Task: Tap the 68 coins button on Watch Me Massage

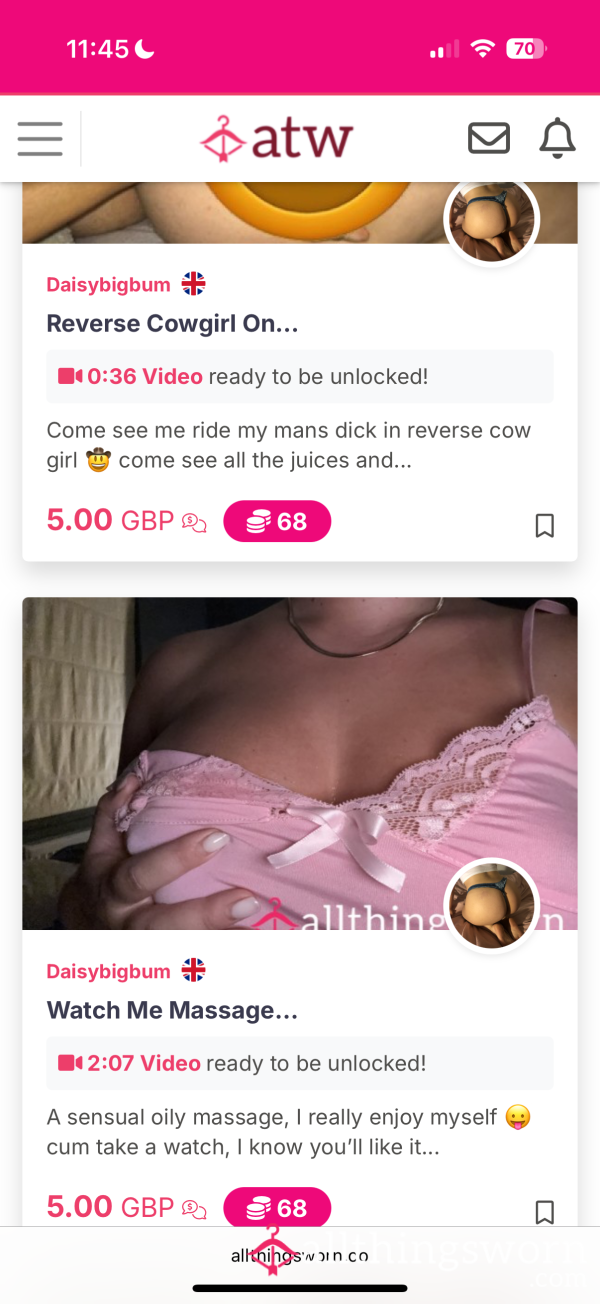Action: click(x=277, y=1208)
